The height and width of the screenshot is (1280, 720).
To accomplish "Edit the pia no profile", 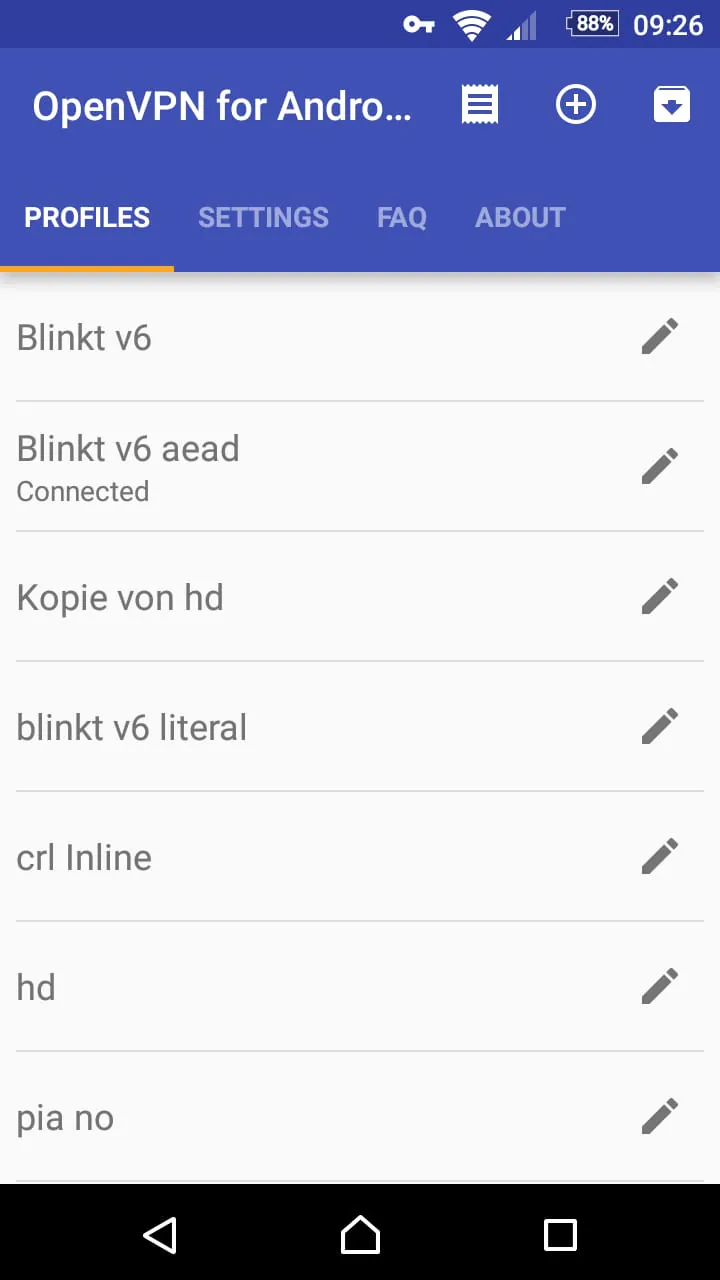I will (x=660, y=1115).
